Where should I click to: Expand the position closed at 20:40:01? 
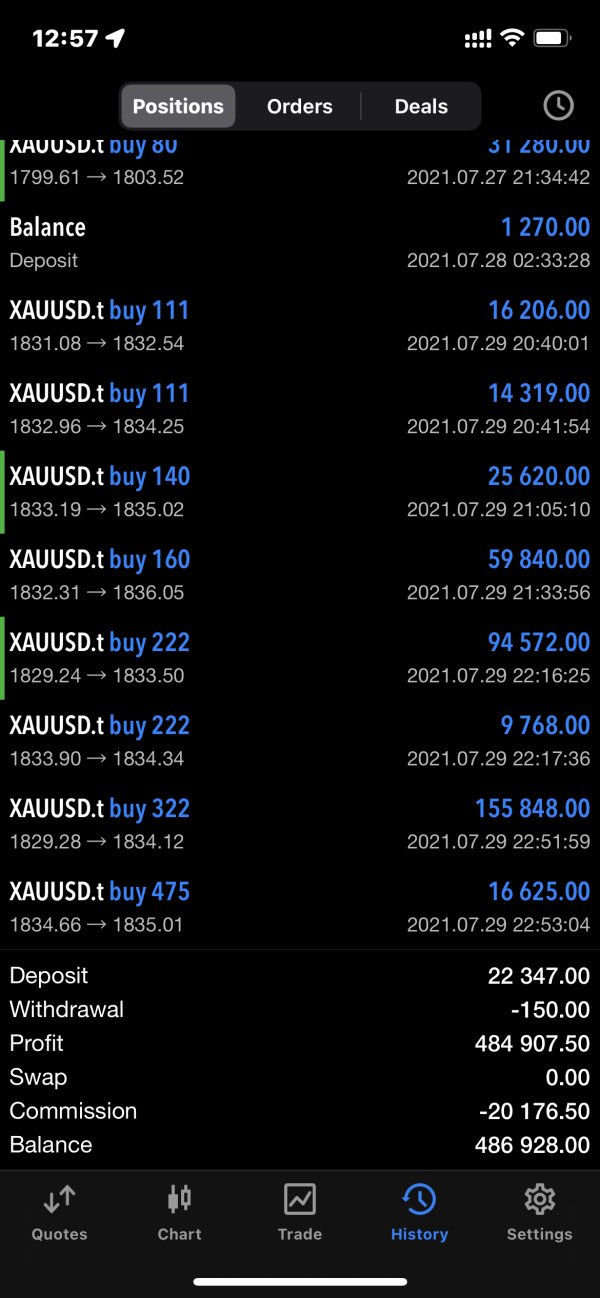pyautogui.click(x=300, y=326)
